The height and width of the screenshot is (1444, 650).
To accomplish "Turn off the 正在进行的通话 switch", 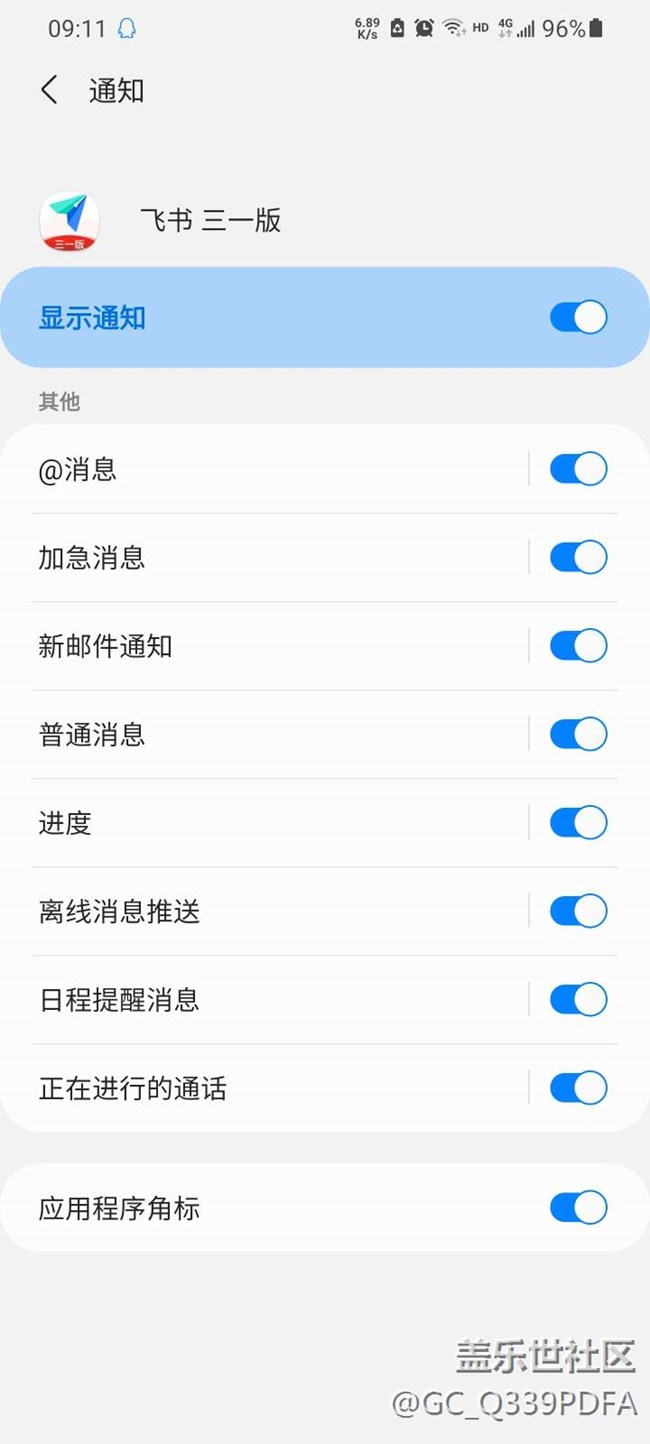I will (578, 1088).
